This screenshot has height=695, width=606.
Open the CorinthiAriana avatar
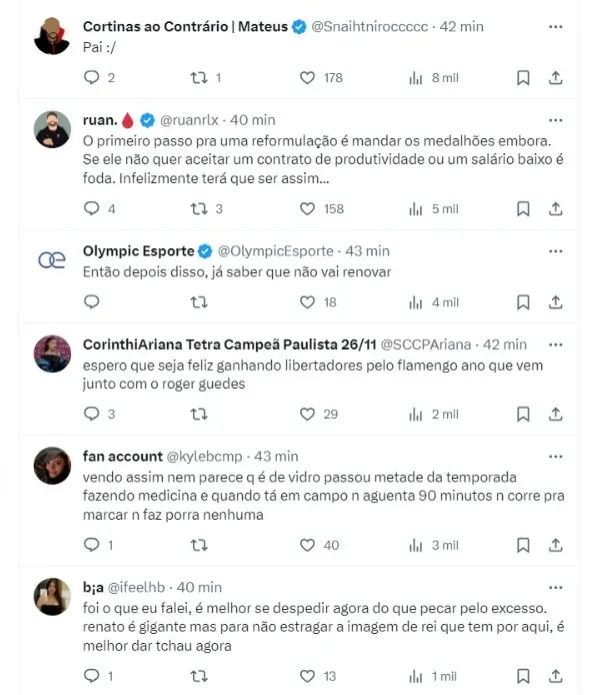pyautogui.click(x=51, y=354)
